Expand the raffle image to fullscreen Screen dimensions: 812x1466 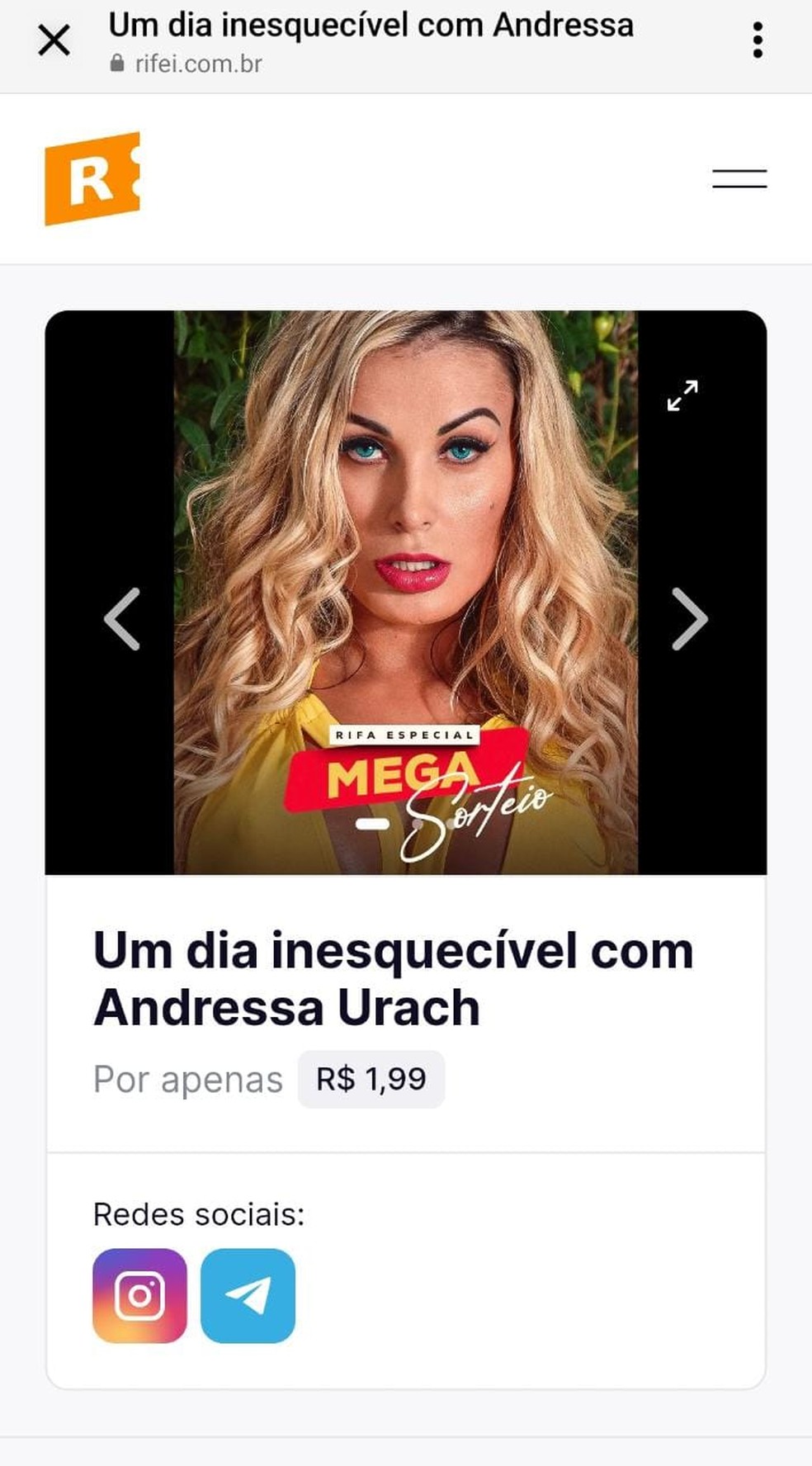[x=682, y=395]
